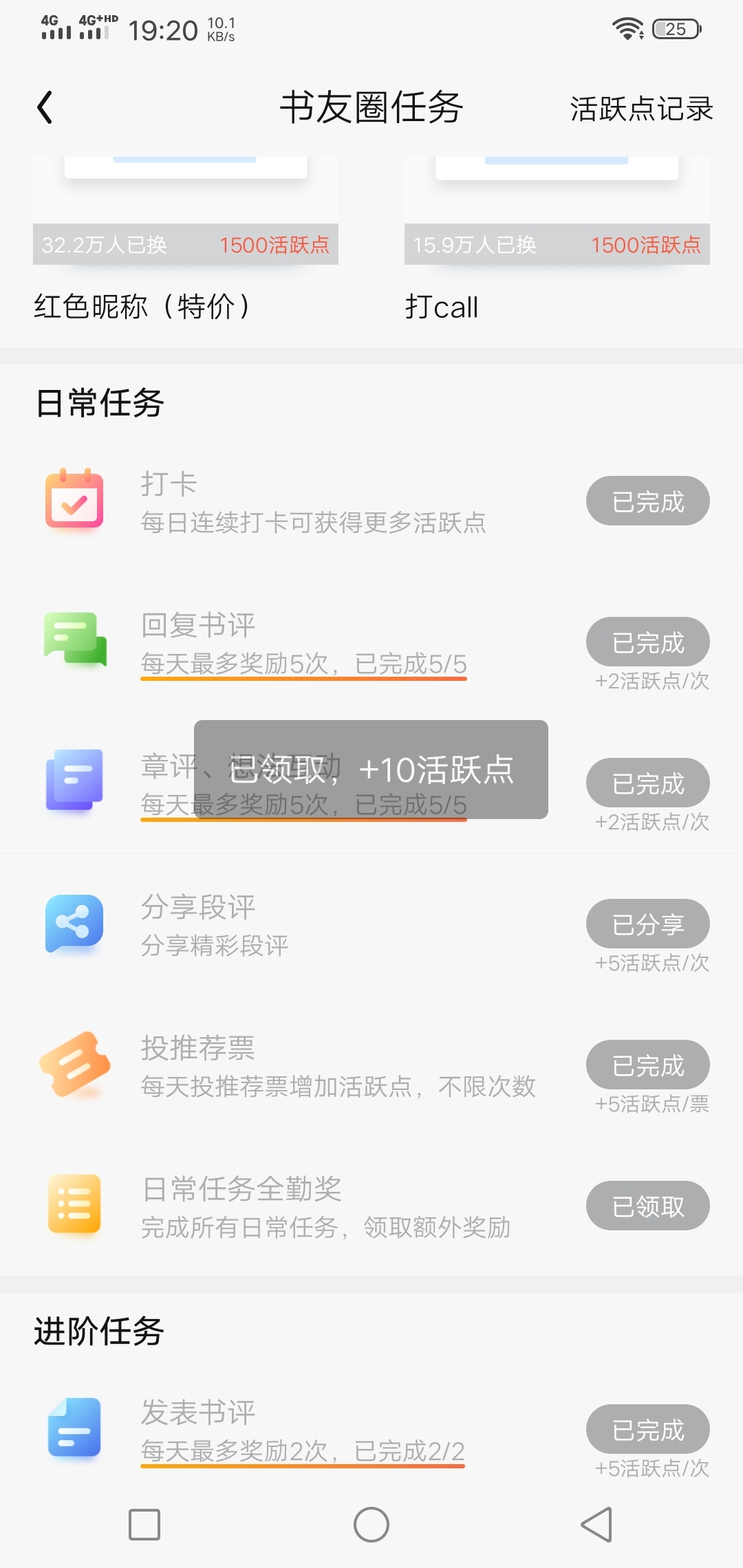Open the 打call reward card
This screenshot has width=743, height=1568.
(557, 241)
